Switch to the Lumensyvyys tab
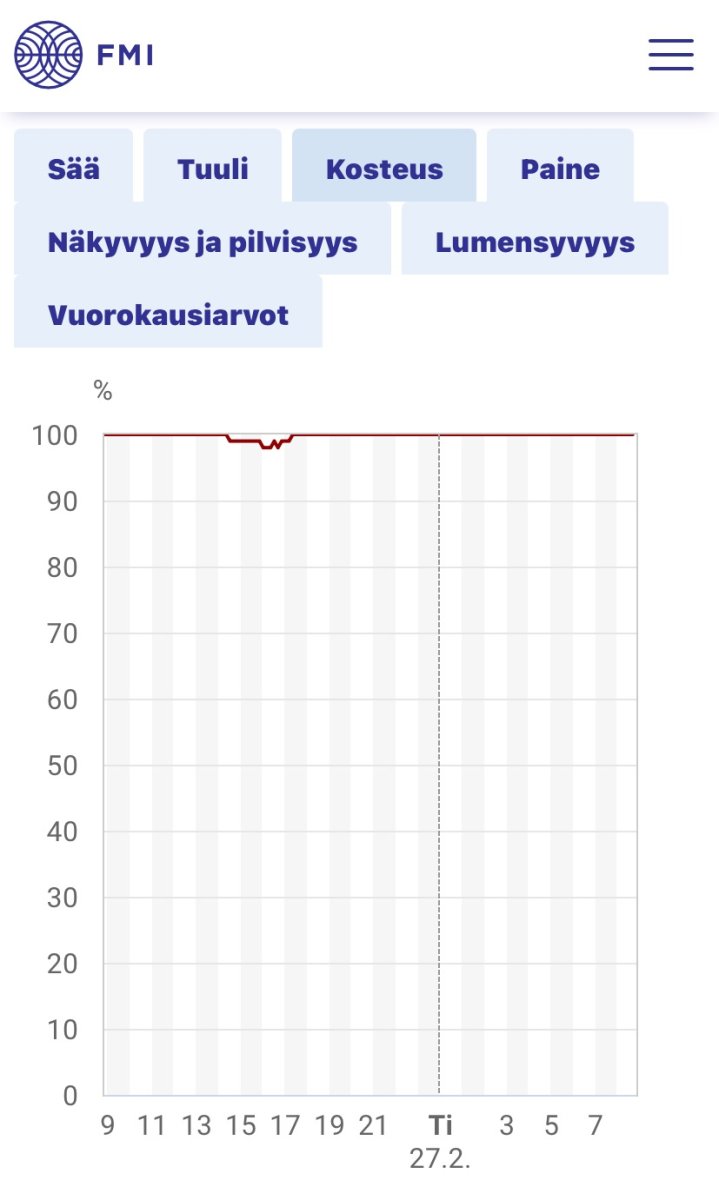 [535, 241]
